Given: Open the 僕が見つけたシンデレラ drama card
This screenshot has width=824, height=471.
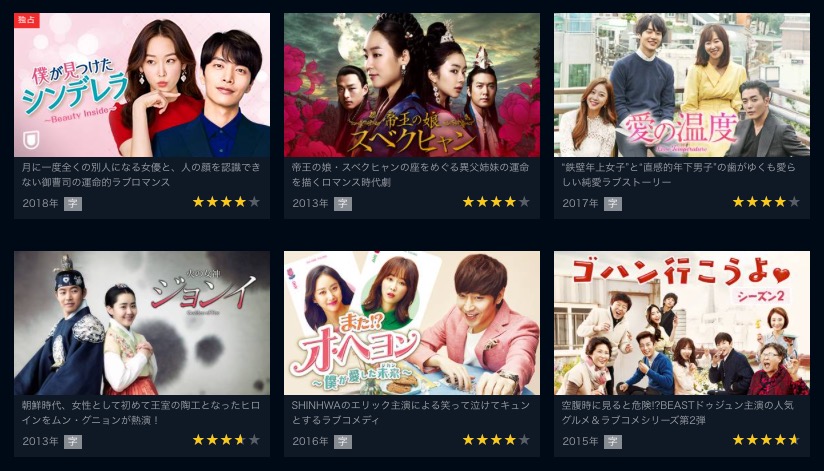Looking at the screenshot, I should pos(142,85).
